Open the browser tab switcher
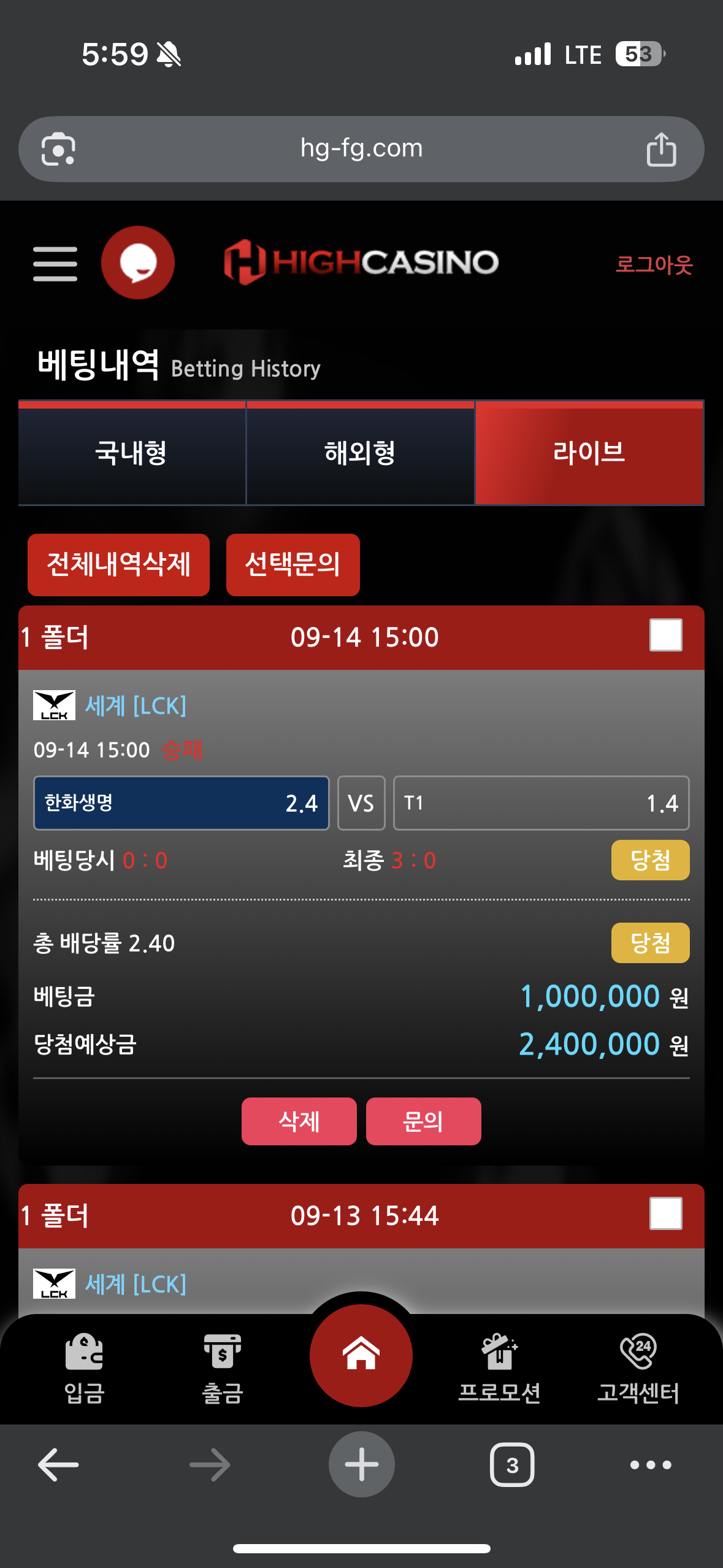Image resolution: width=723 pixels, height=1568 pixels. tap(512, 1464)
